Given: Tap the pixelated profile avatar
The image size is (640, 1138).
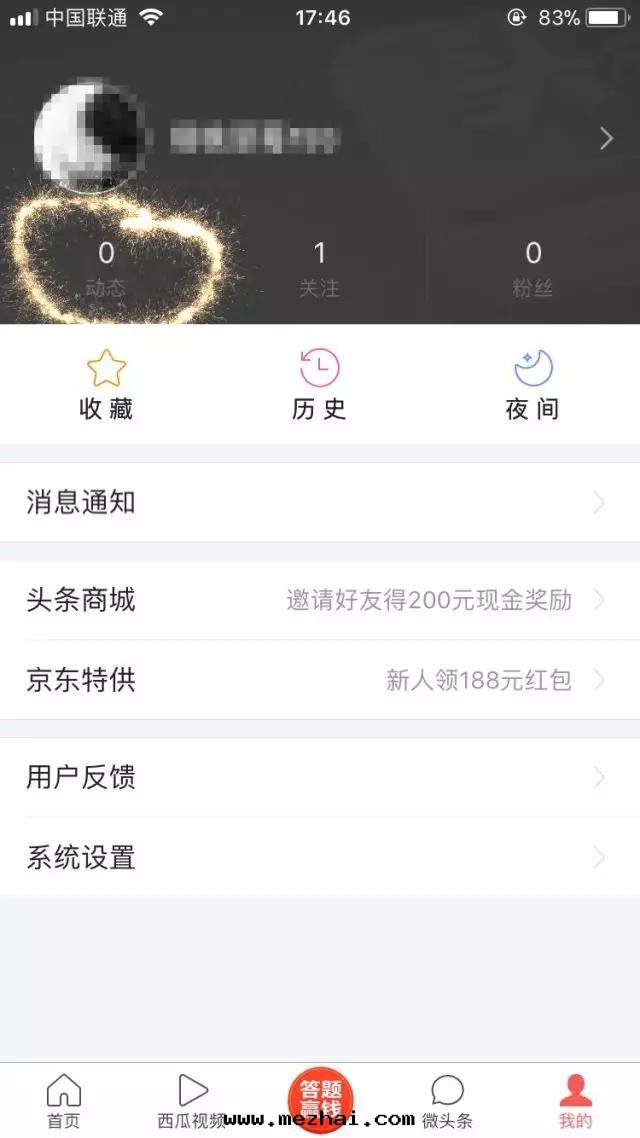Looking at the screenshot, I should (x=88, y=137).
